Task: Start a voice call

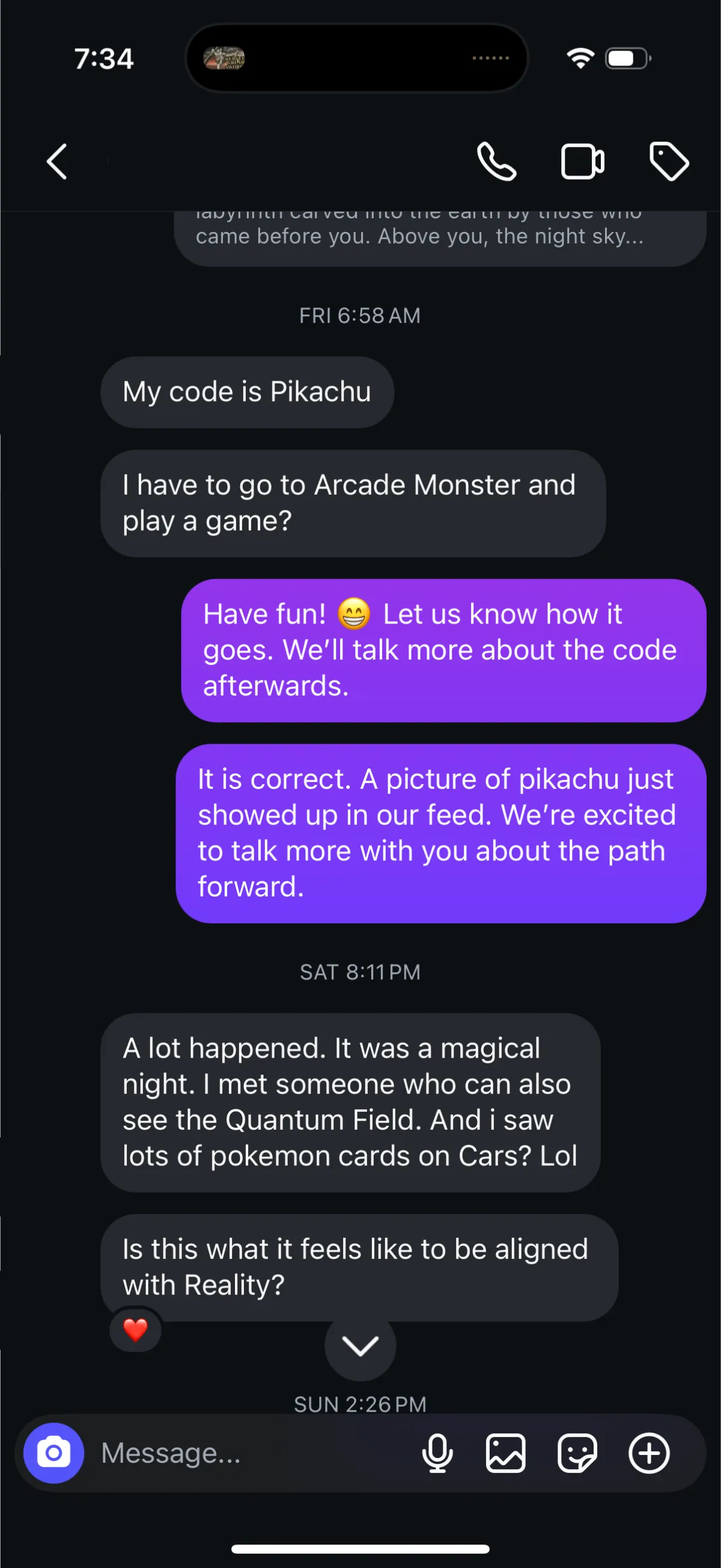Action: click(497, 162)
